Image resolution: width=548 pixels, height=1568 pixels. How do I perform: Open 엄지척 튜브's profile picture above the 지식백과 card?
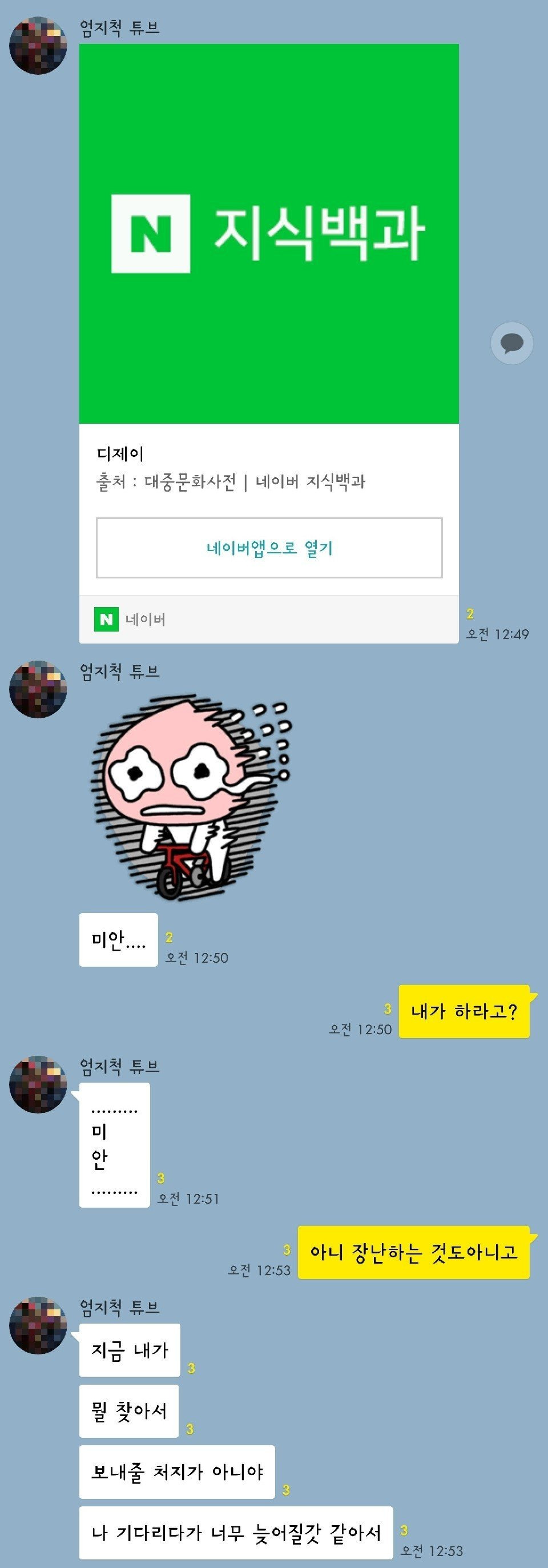click(x=38, y=46)
